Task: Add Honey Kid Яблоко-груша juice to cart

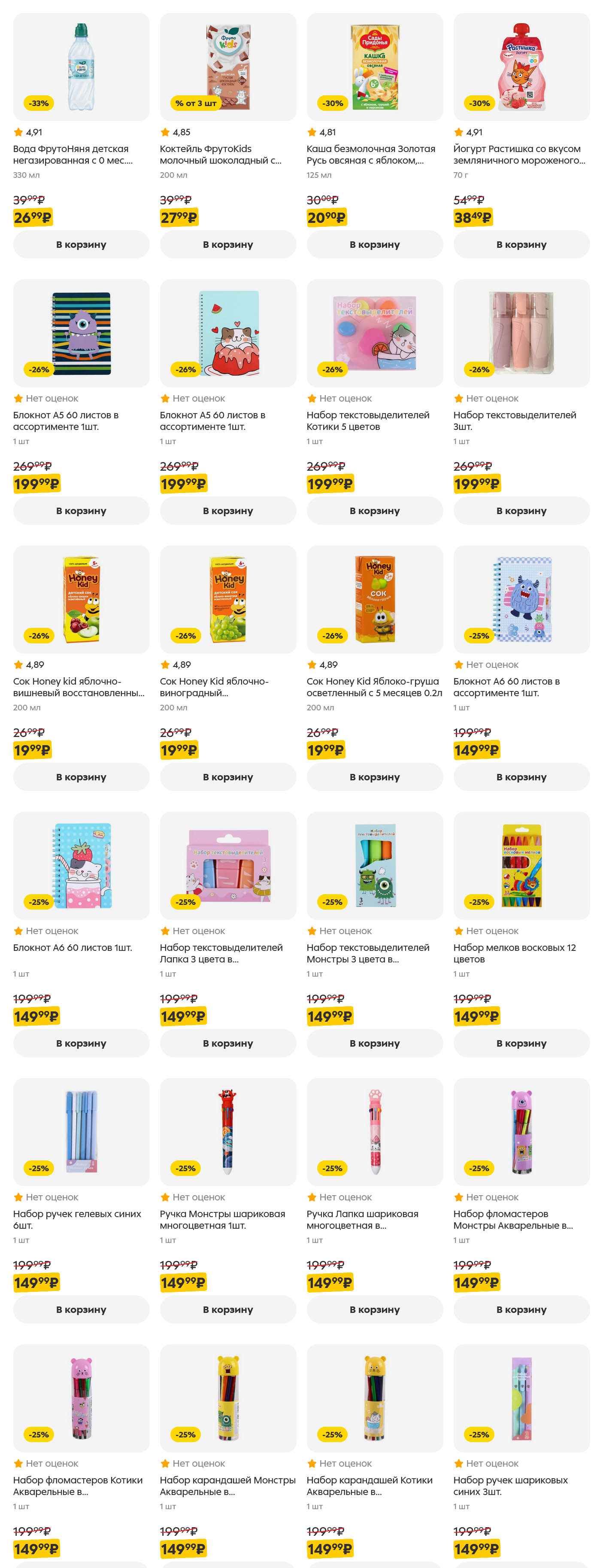Action: tap(374, 776)
